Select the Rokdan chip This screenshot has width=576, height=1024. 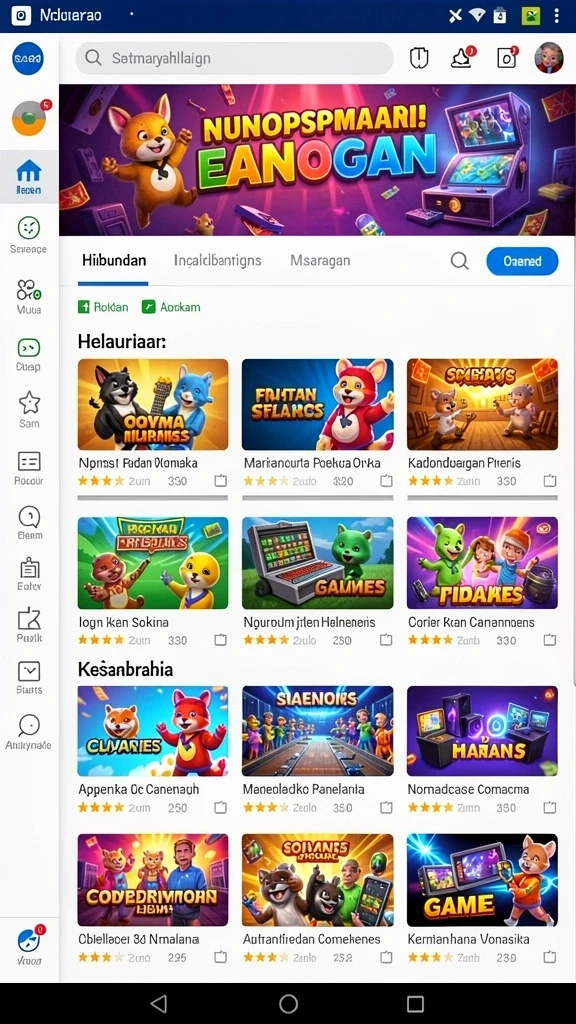103,306
